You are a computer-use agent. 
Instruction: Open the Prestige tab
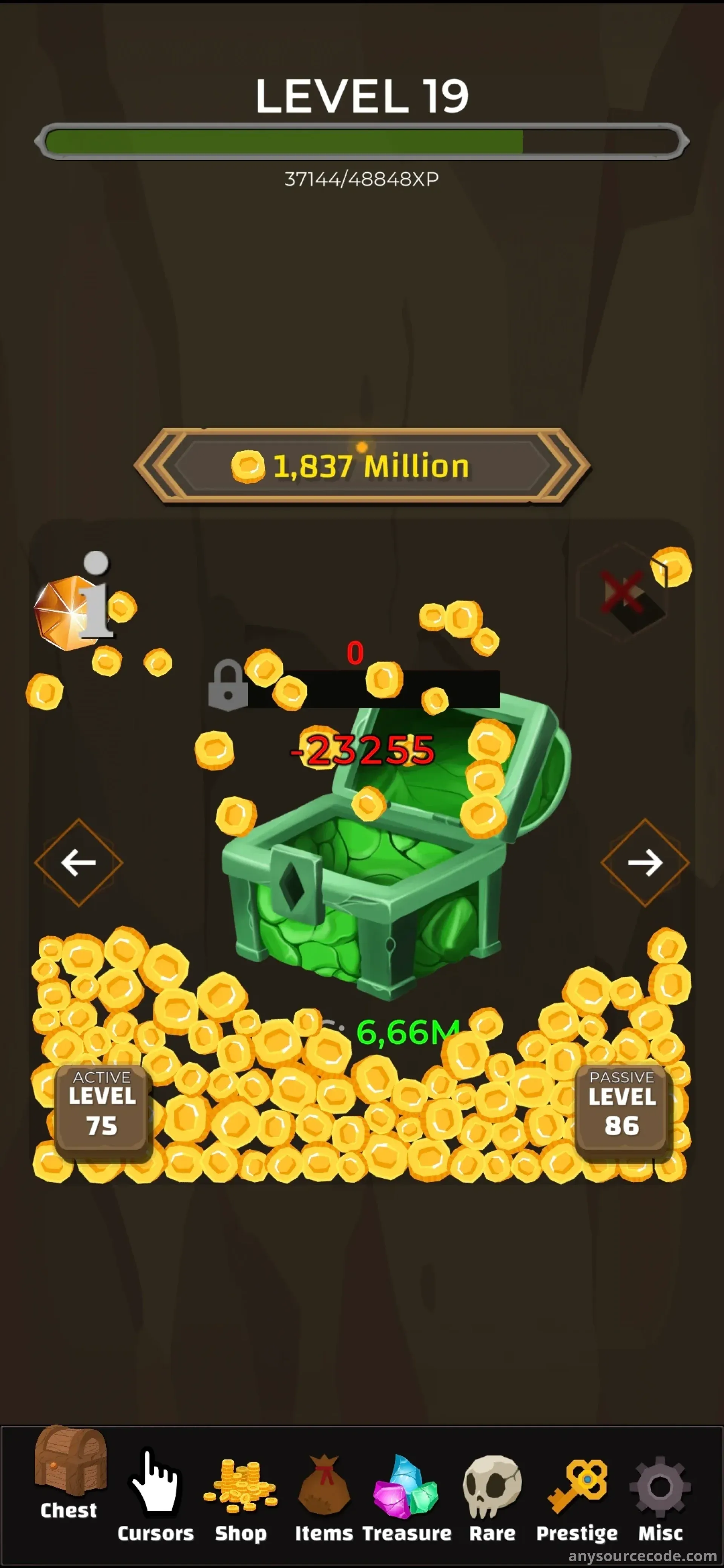(x=577, y=1494)
